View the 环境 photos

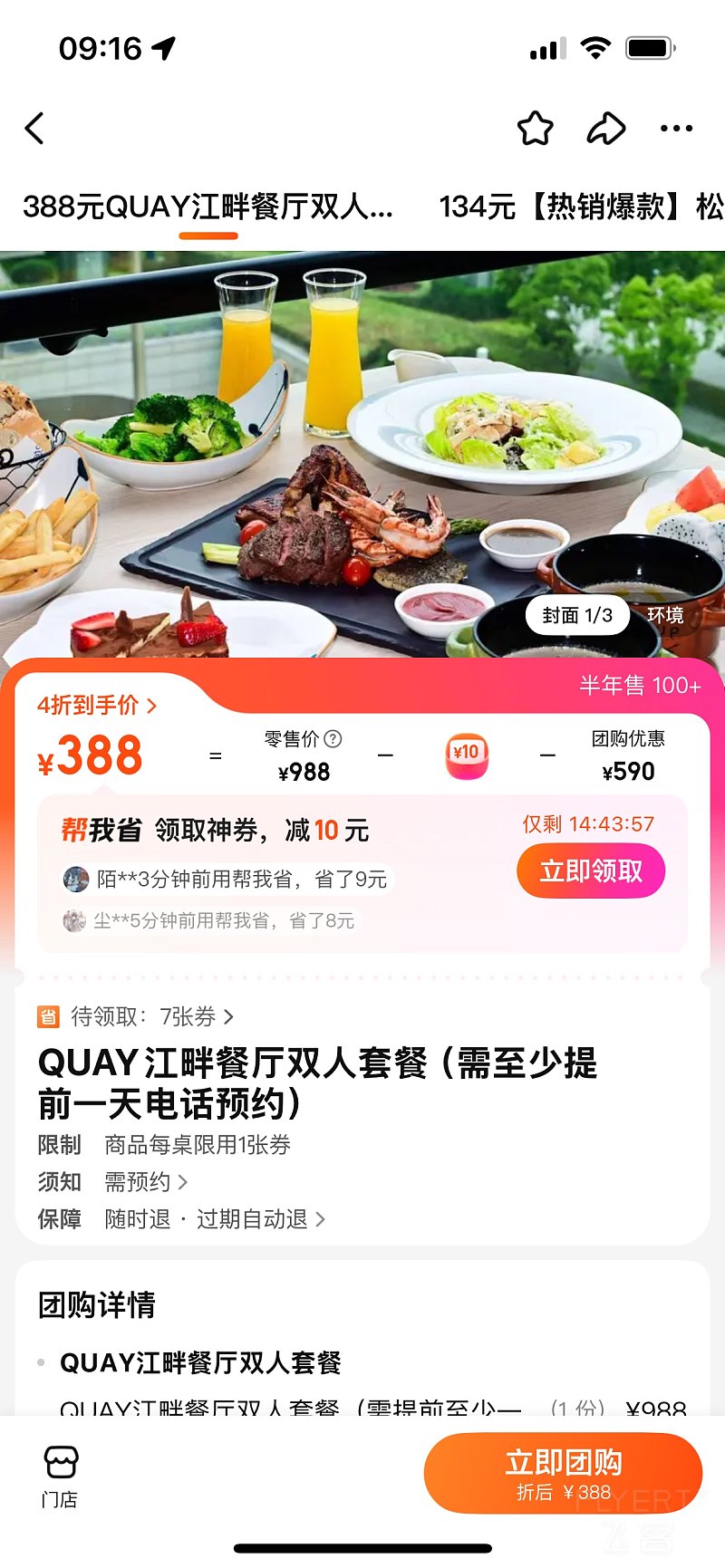tap(665, 616)
